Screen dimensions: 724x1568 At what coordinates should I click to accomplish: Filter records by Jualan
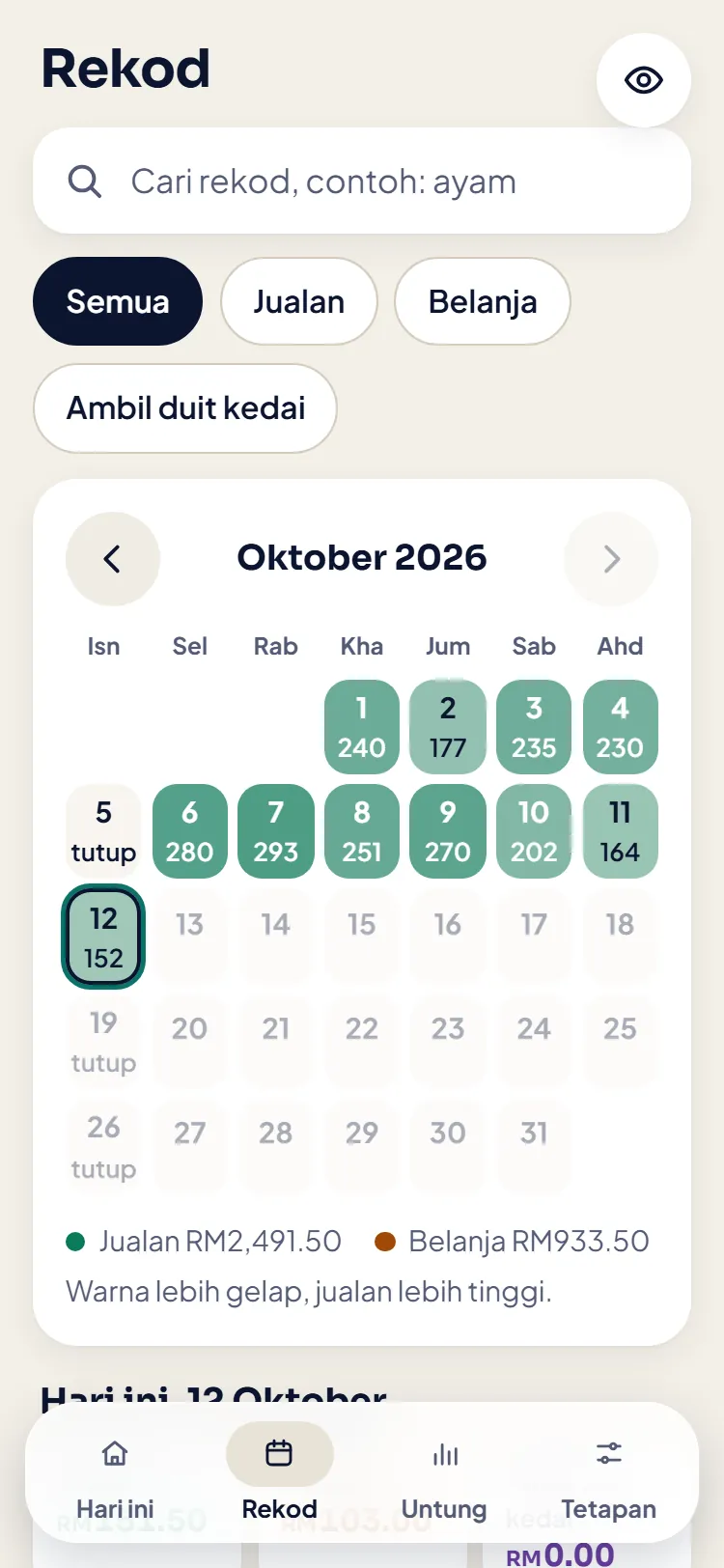[x=299, y=301]
